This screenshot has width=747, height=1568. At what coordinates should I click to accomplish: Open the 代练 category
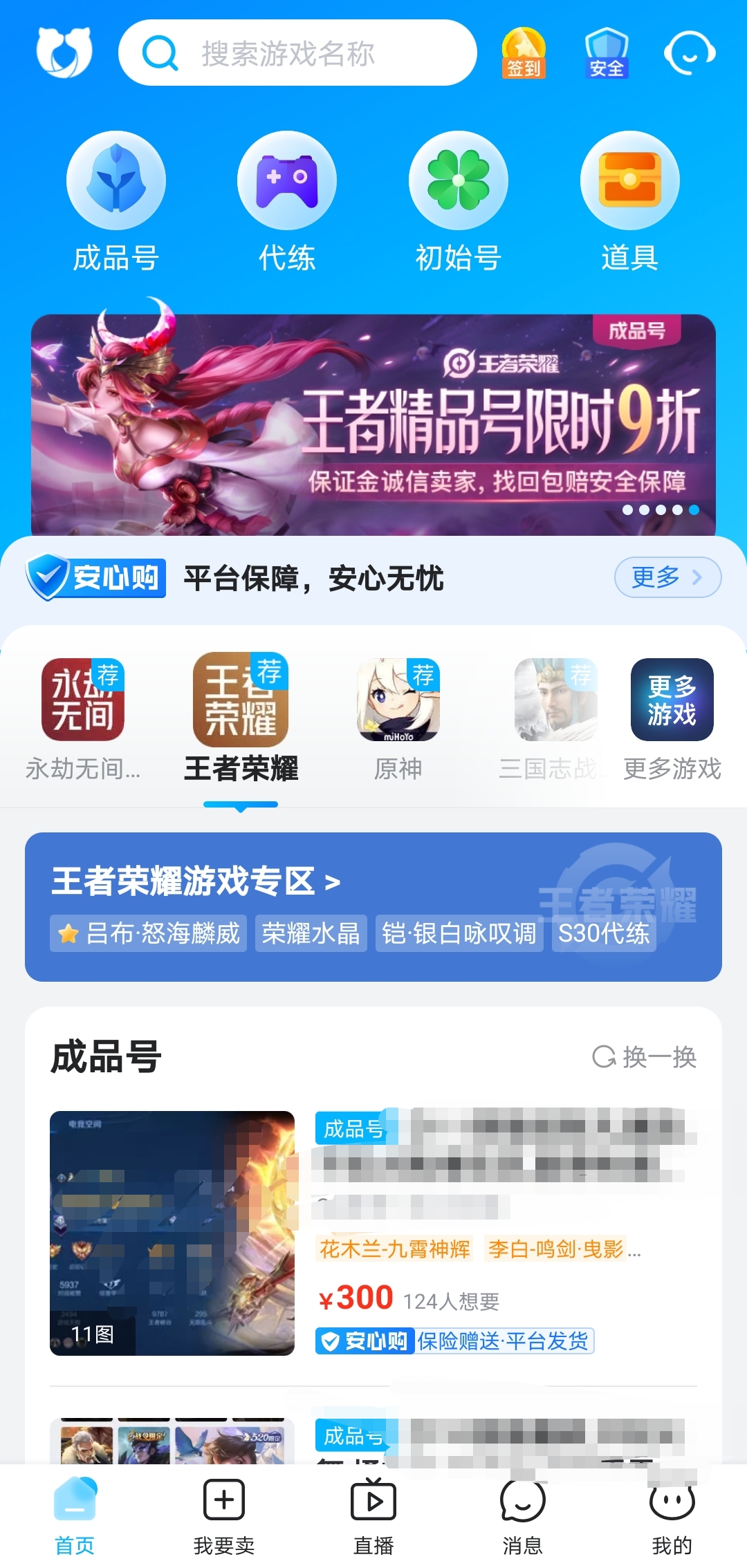pos(287,202)
